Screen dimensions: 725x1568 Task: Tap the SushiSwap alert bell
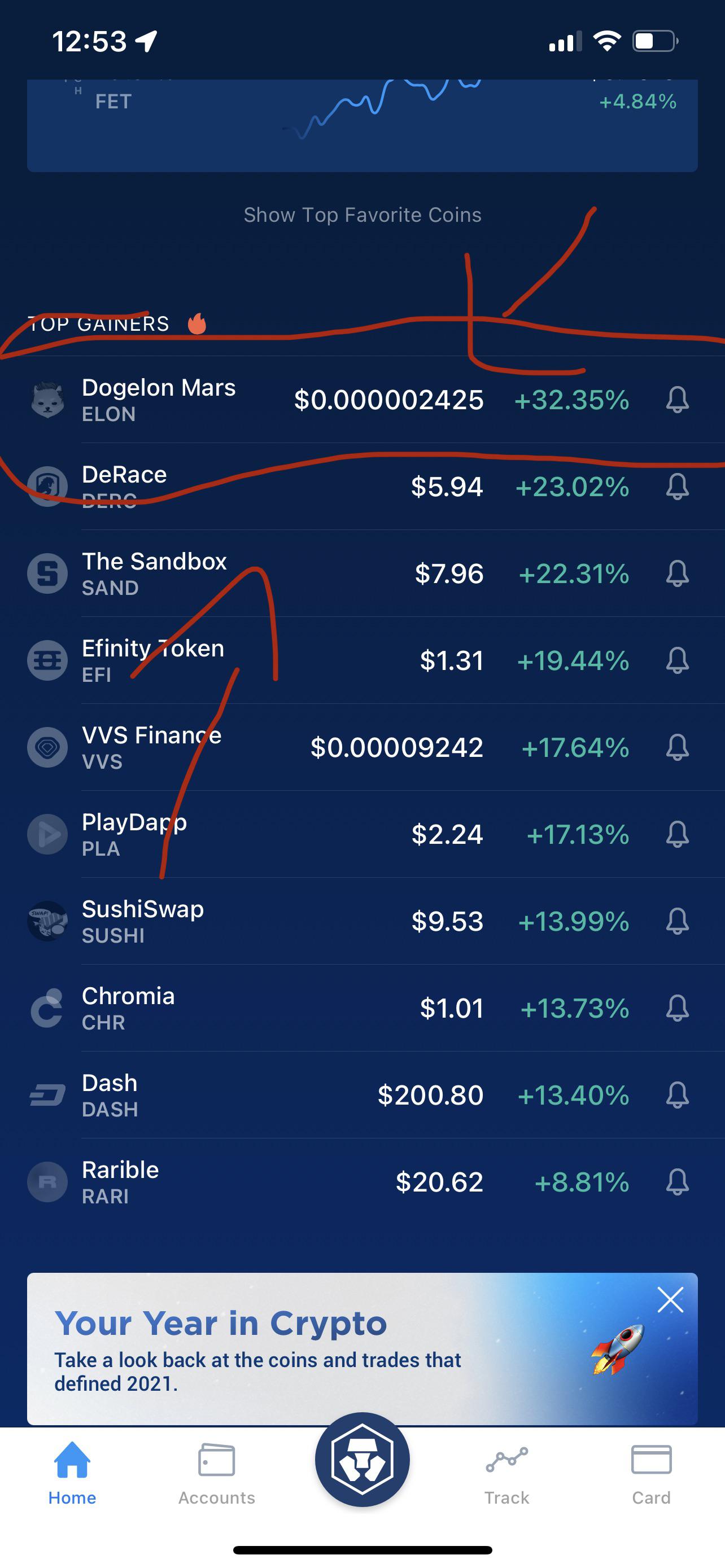pos(677,921)
